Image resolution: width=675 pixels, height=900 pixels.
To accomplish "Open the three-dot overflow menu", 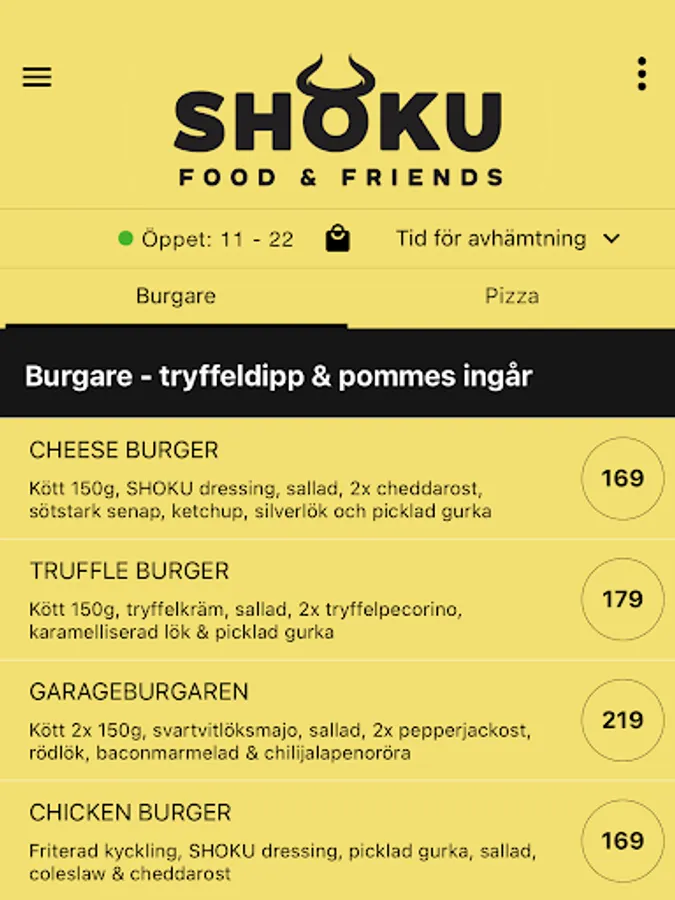I will click(641, 74).
